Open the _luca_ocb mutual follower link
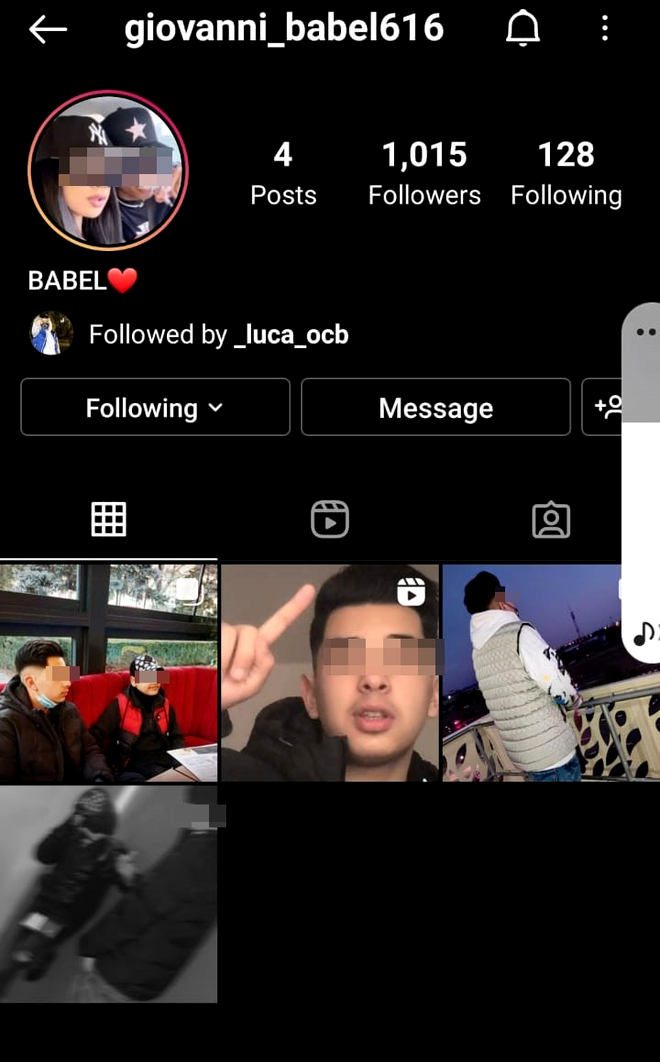Image resolution: width=660 pixels, height=1062 pixels. pyautogui.click(x=290, y=334)
